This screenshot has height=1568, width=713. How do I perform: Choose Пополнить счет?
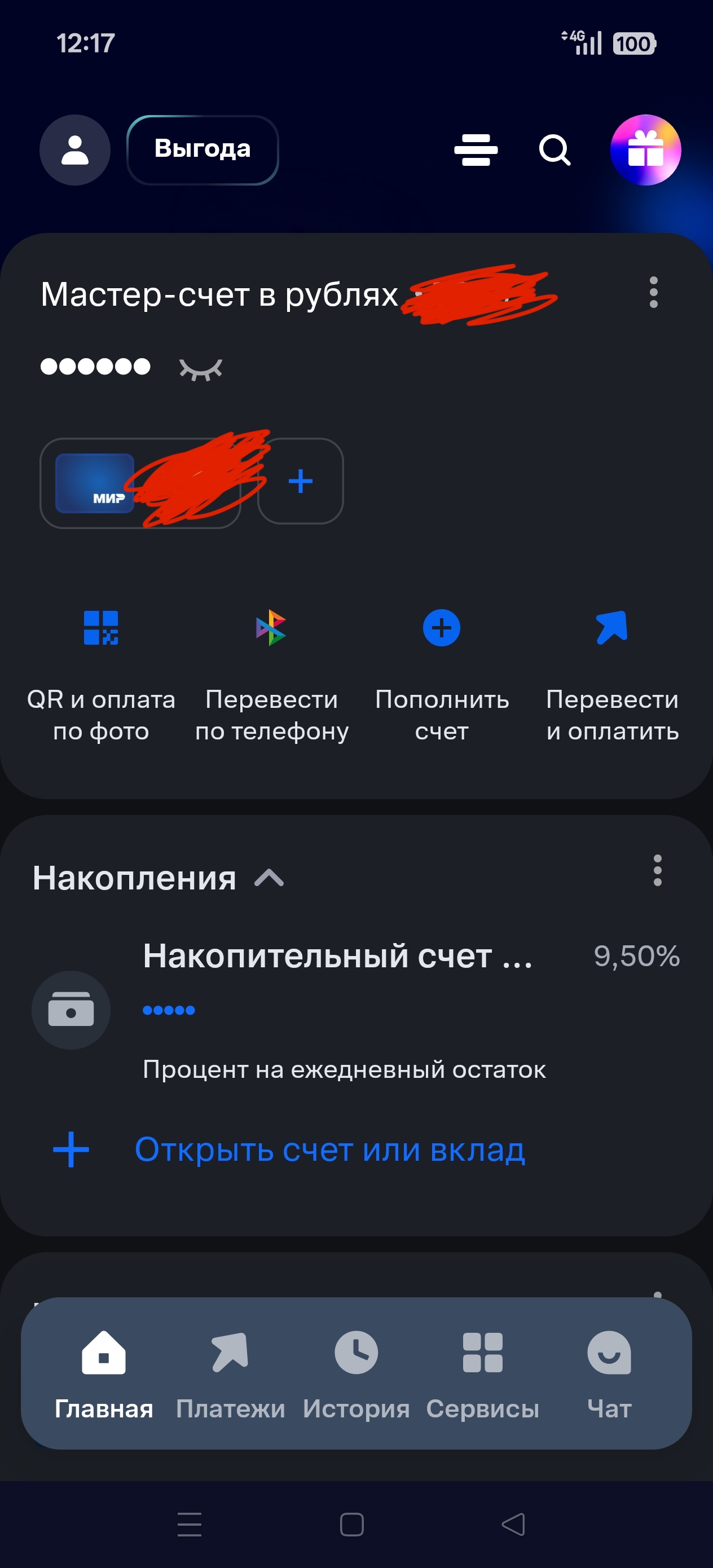[x=442, y=676]
